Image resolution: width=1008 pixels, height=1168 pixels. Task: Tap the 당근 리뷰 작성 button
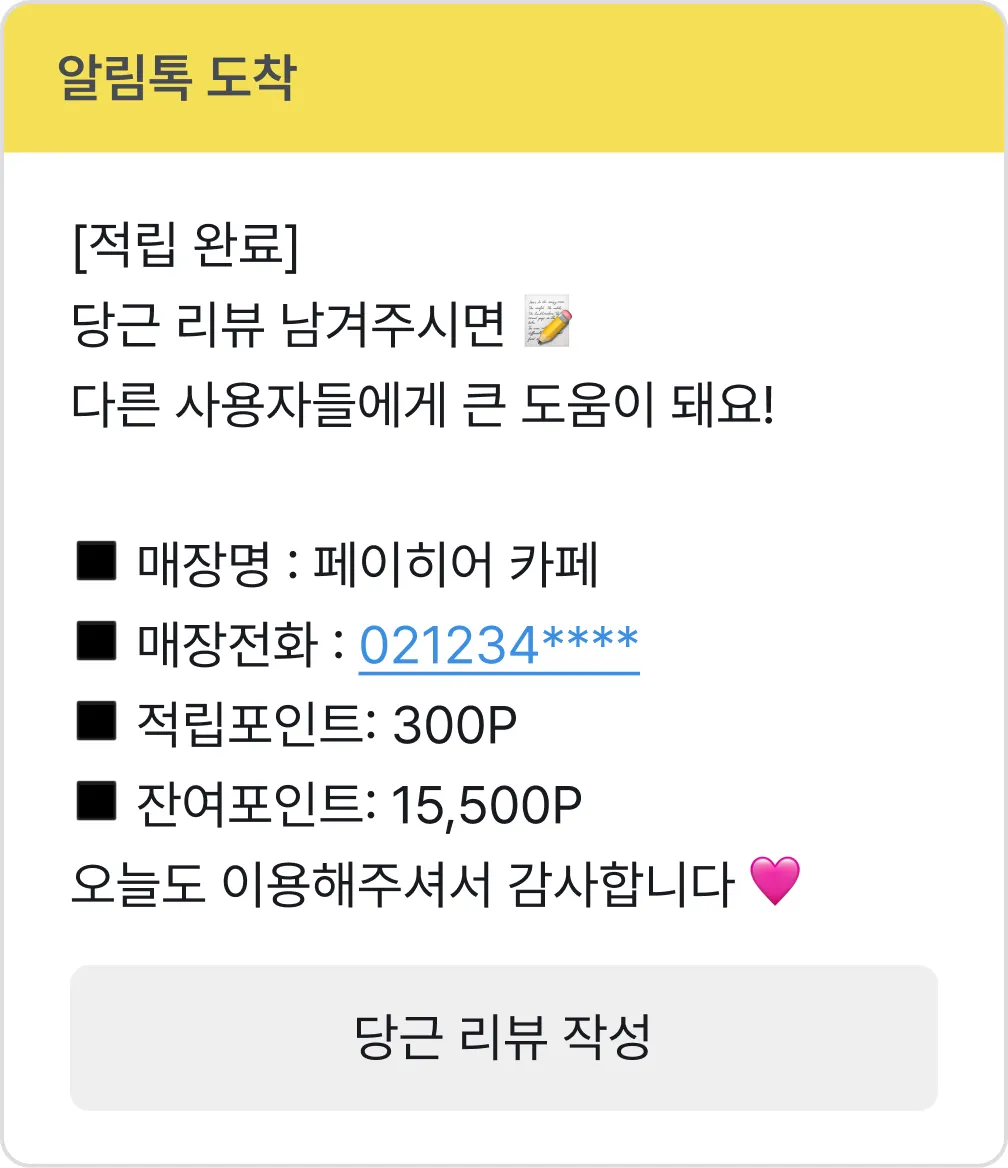coord(503,1037)
